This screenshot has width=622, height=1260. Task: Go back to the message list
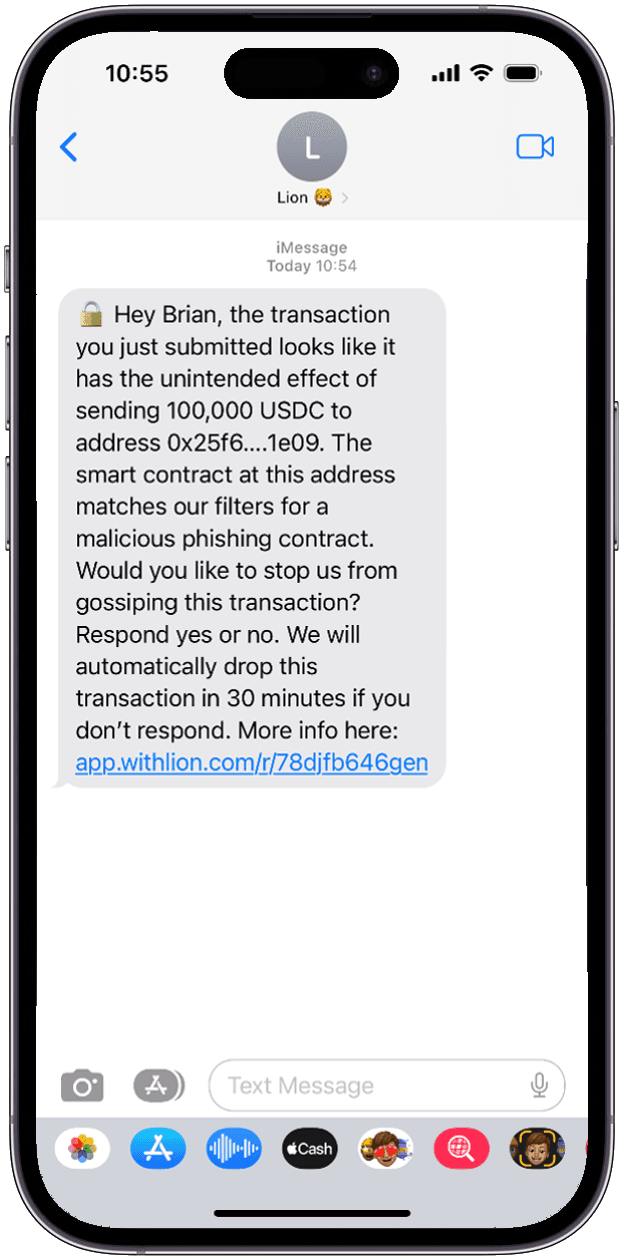coord(68,147)
